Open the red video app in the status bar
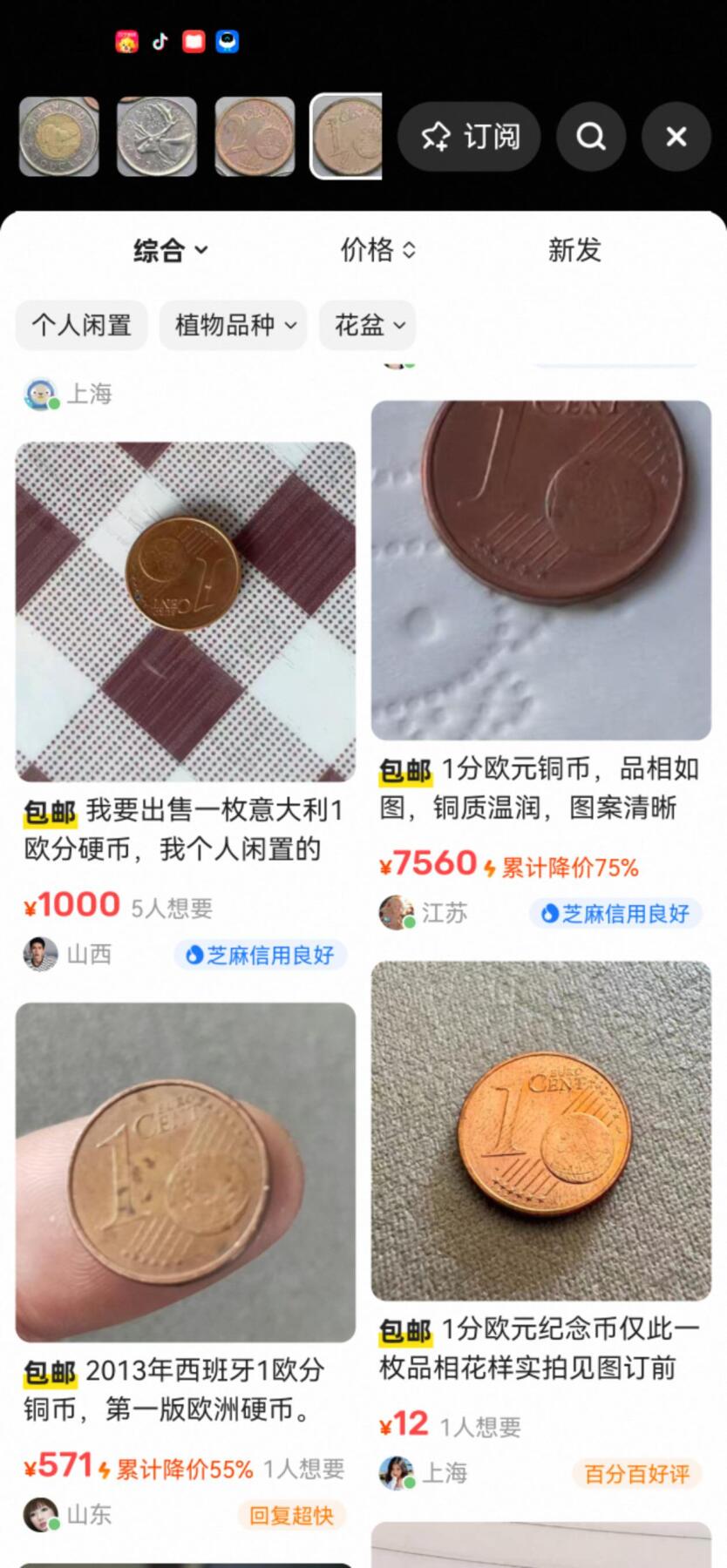 click(x=194, y=41)
